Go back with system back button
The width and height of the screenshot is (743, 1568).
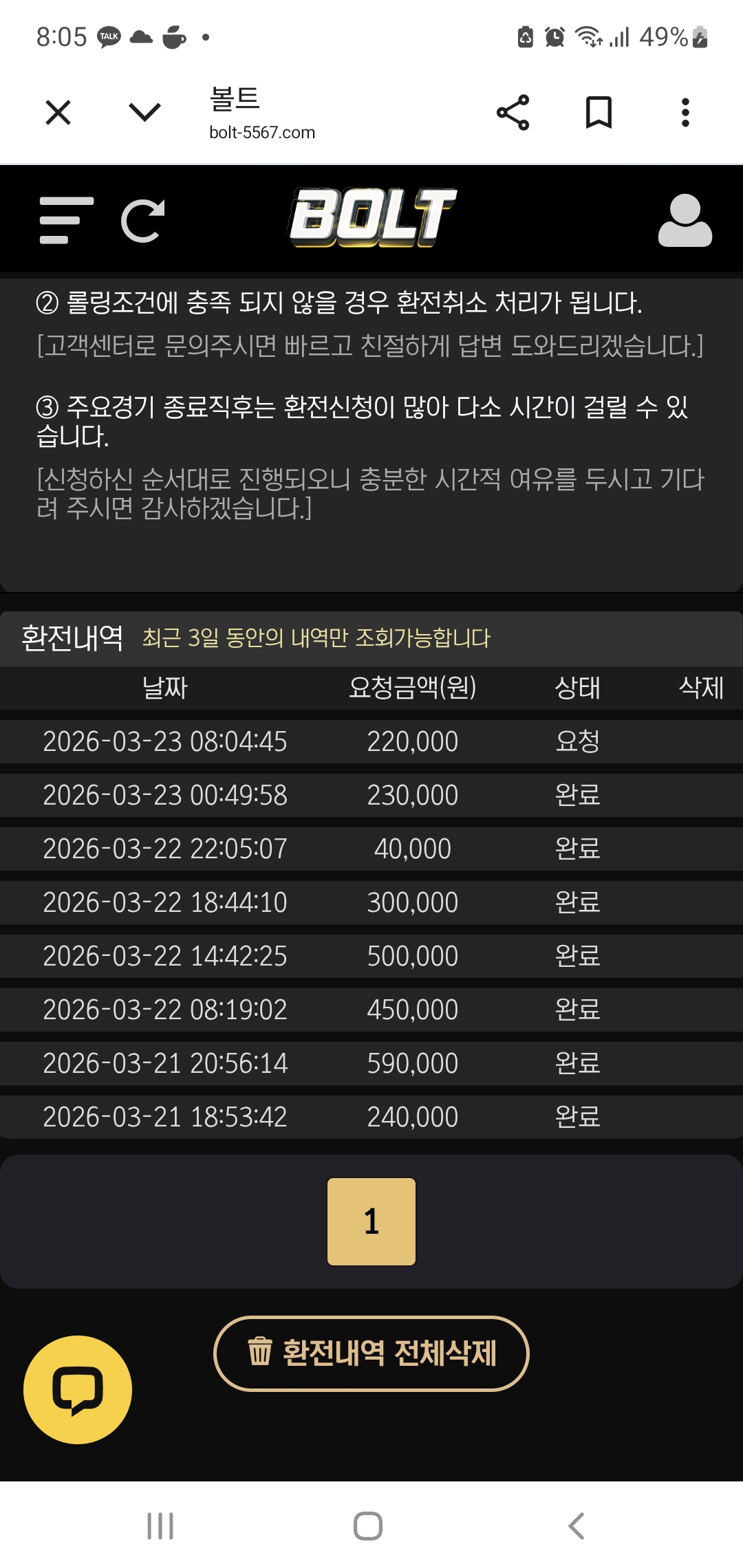click(x=577, y=1525)
